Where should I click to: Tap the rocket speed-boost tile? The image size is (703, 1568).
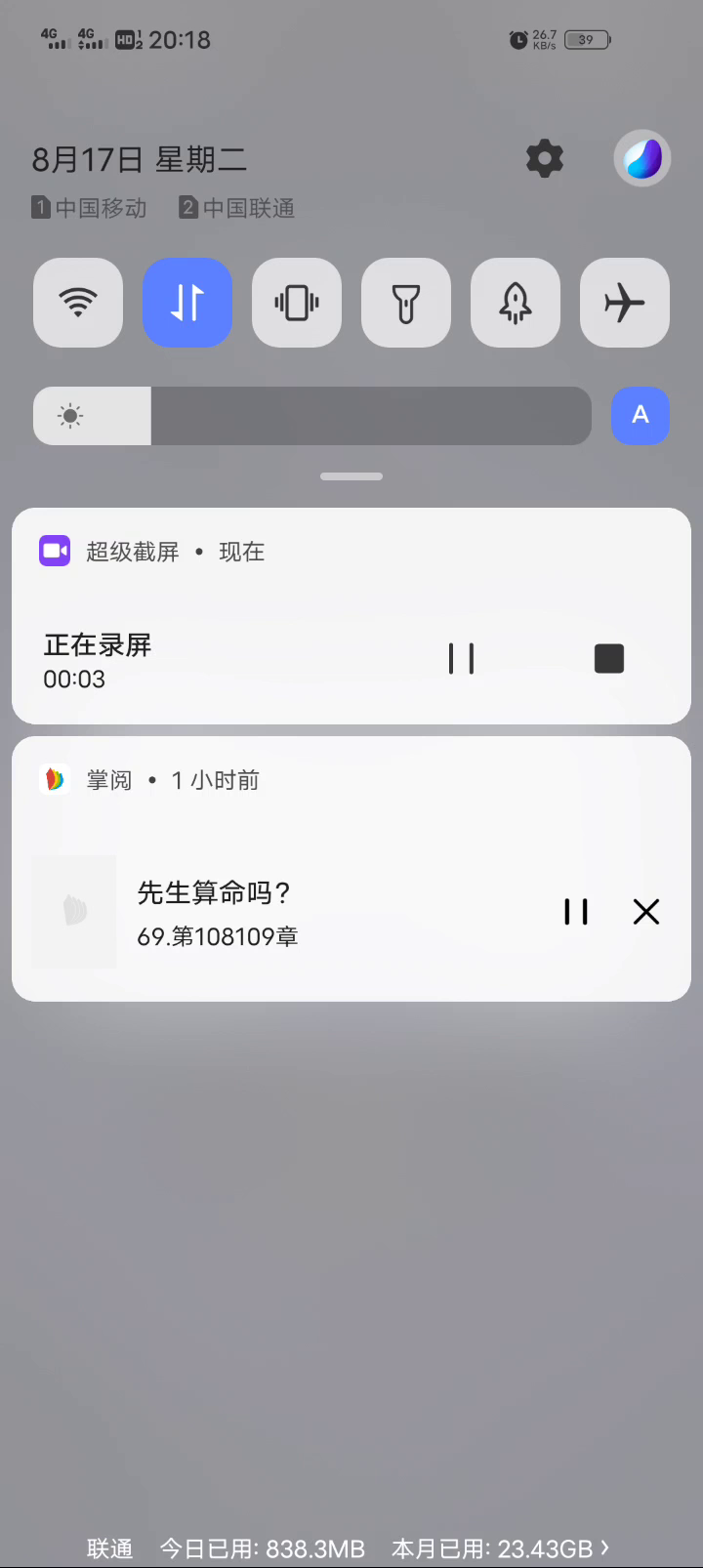click(516, 303)
